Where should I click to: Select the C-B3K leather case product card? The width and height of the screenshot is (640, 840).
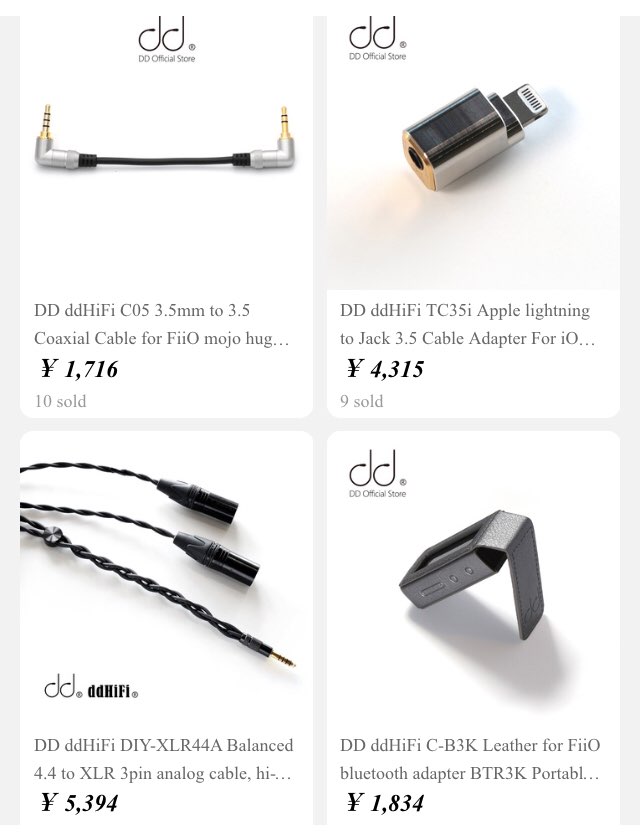(473, 580)
